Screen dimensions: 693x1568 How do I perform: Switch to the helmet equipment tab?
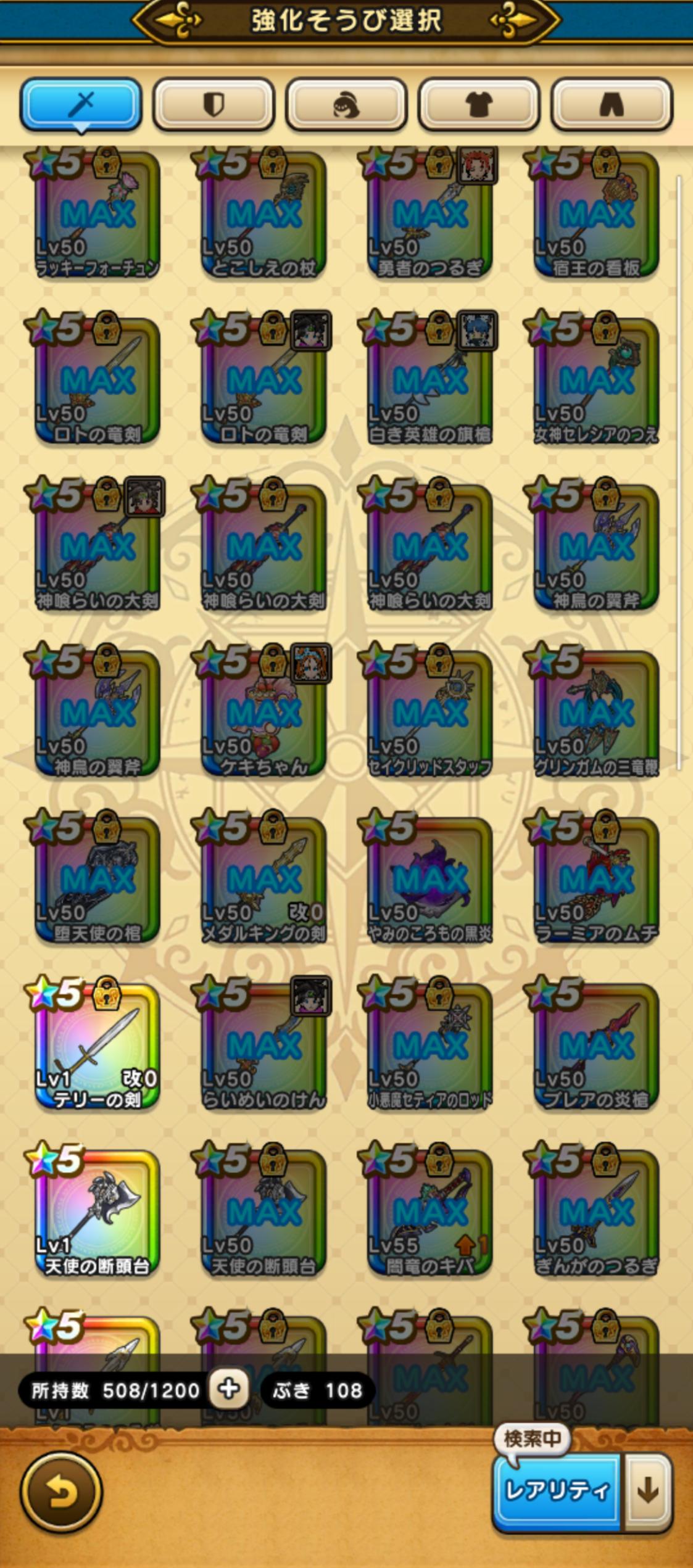tap(346, 105)
